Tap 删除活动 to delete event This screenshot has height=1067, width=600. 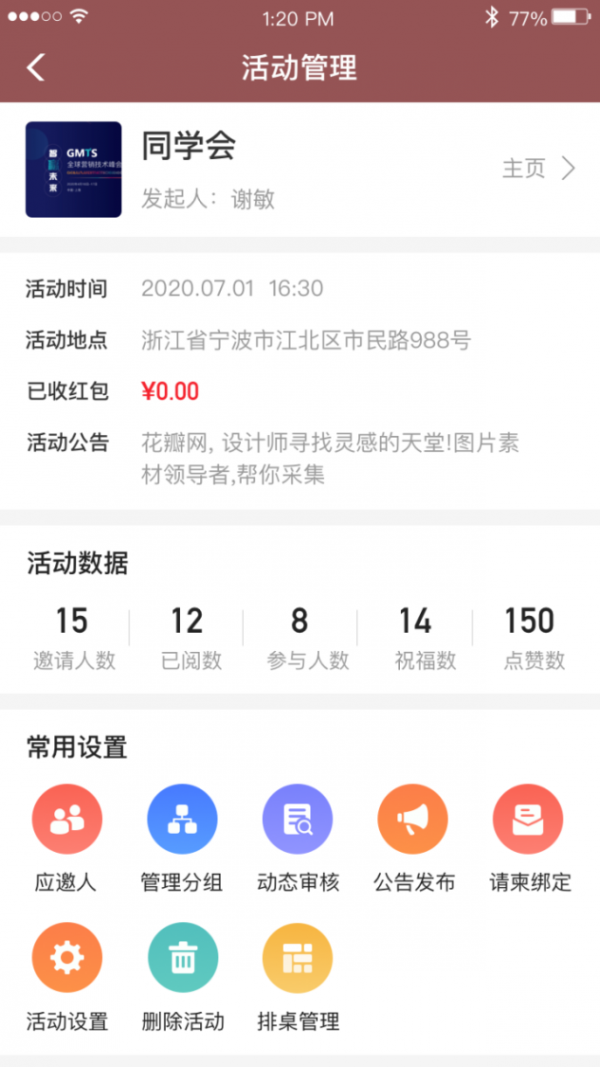tap(182, 958)
